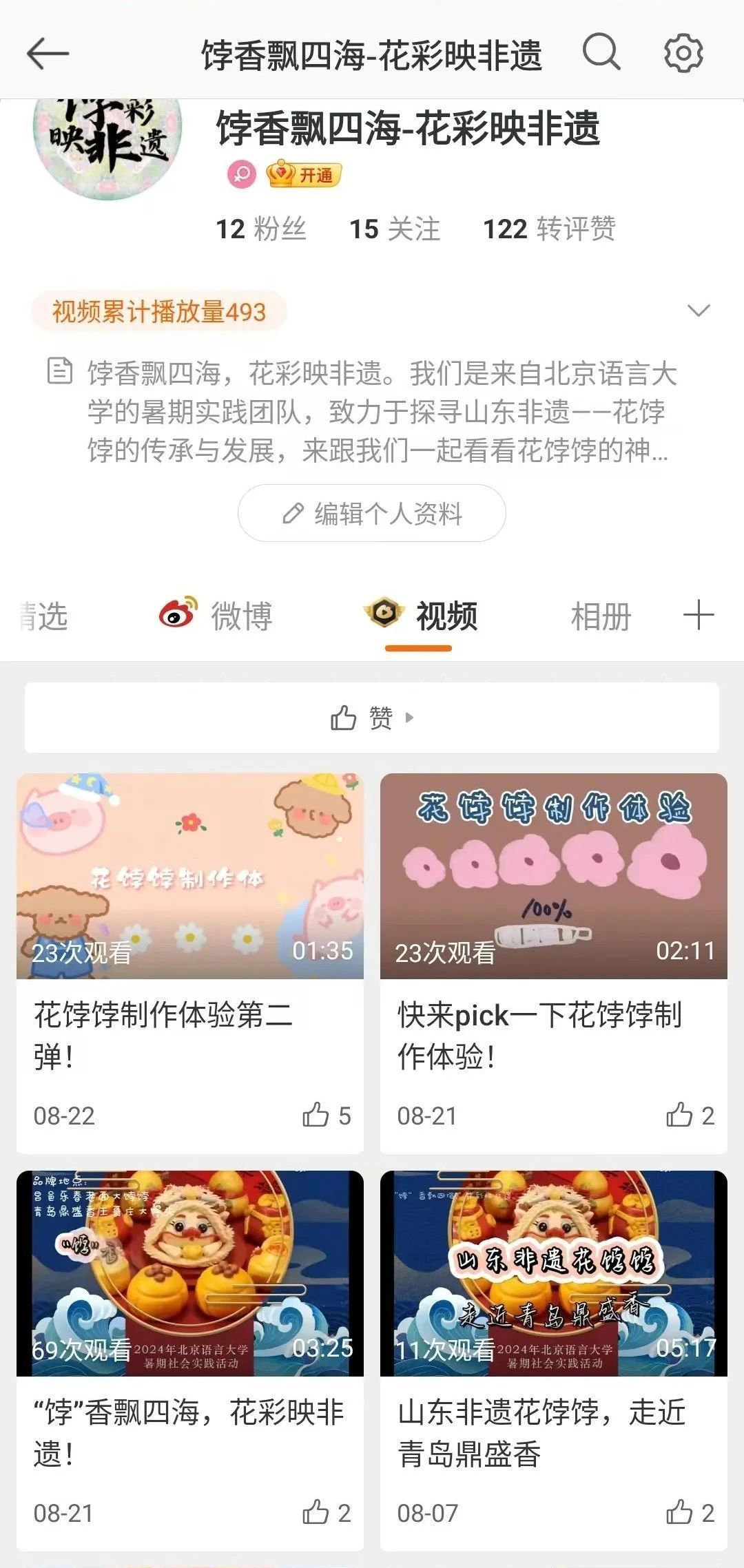Viewport: 744px width, 1568px height.
Task: Open the 赞 sorting dropdown
Action: [x=372, y=718]
